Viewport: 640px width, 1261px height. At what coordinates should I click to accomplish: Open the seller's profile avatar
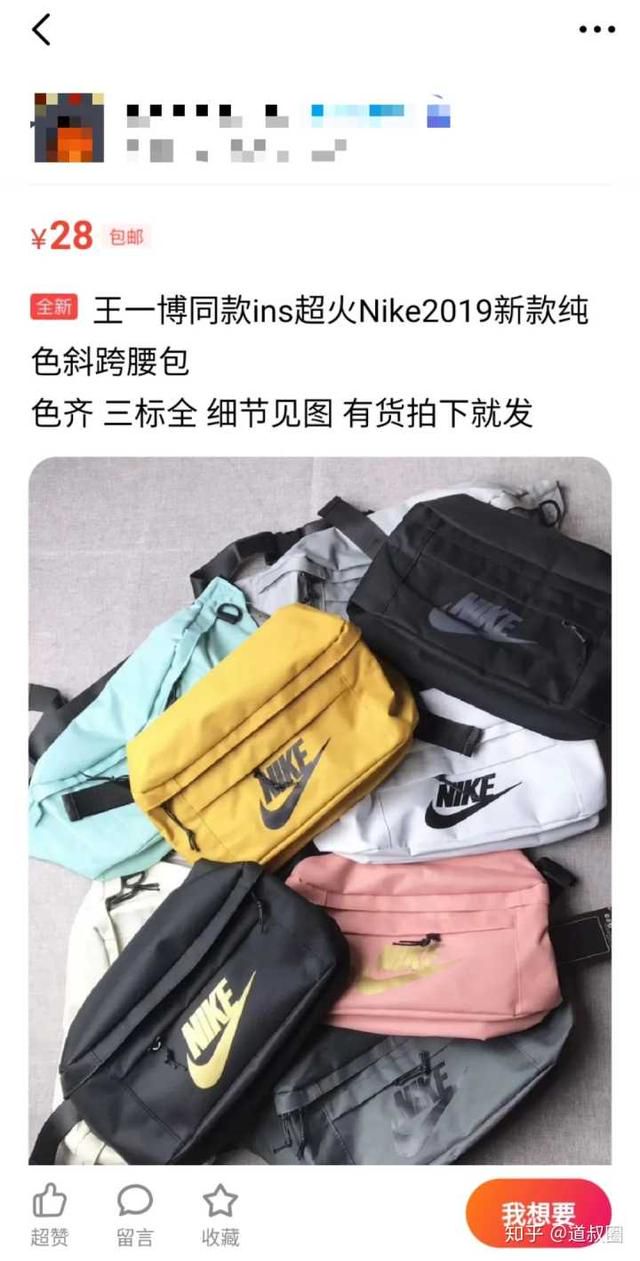point(69,127)
